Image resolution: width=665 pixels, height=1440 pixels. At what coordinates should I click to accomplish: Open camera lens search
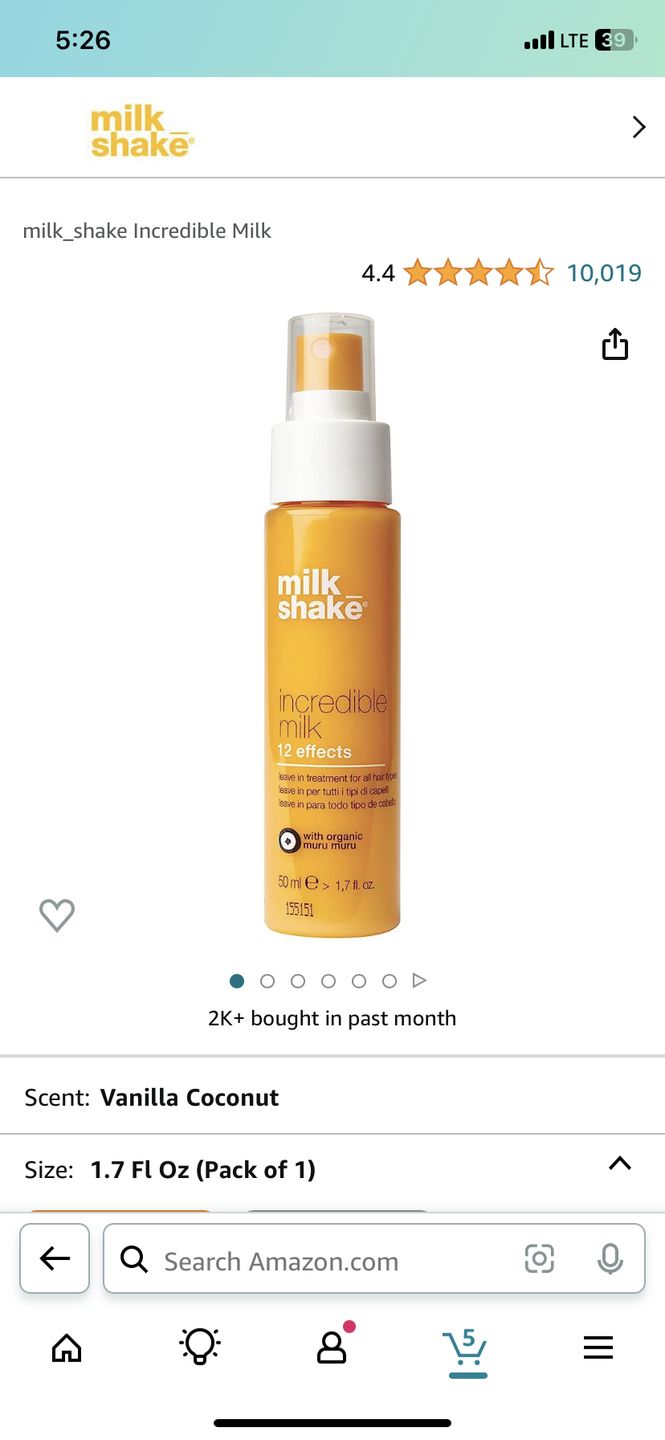539,1259
